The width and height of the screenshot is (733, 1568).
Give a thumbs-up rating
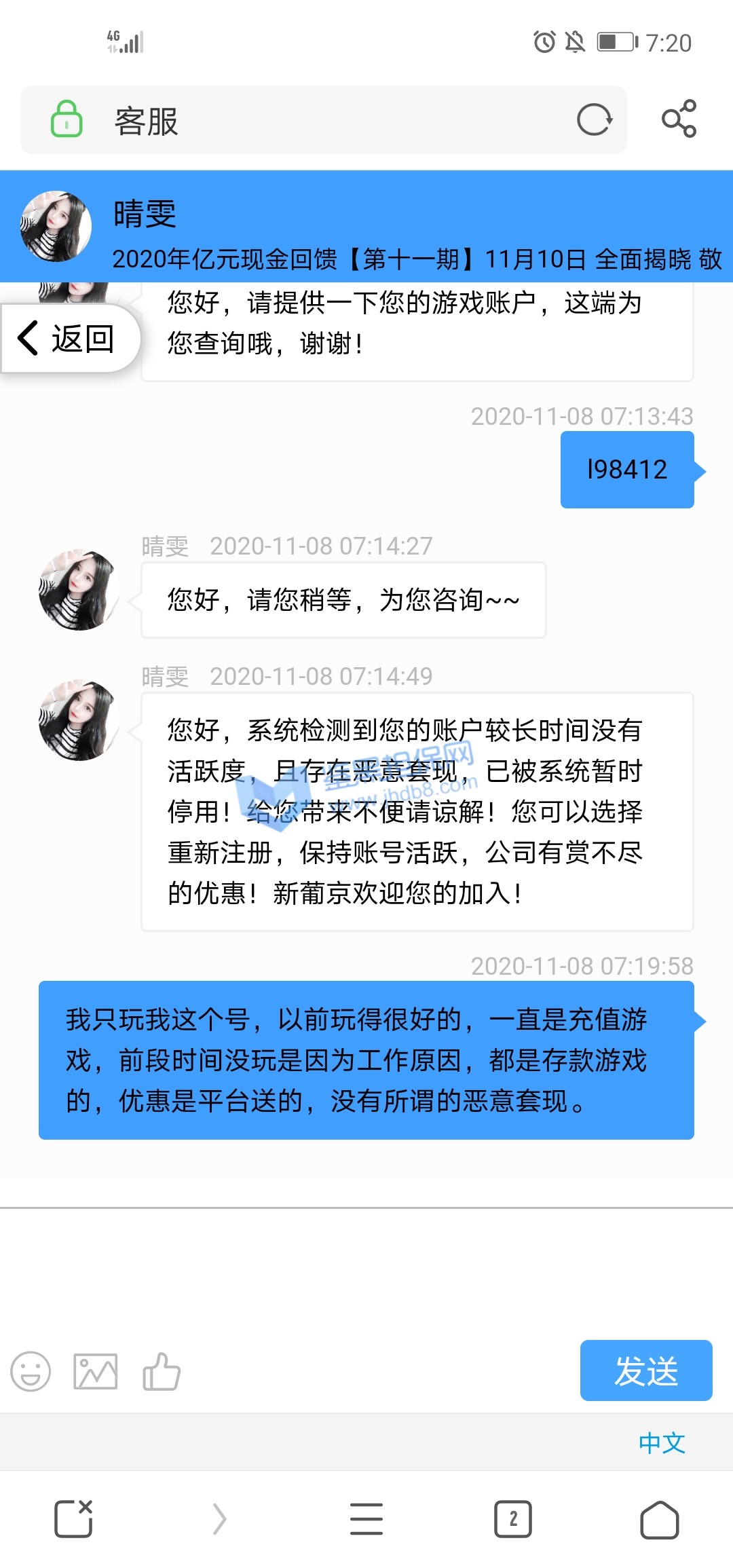[162, 1371]
